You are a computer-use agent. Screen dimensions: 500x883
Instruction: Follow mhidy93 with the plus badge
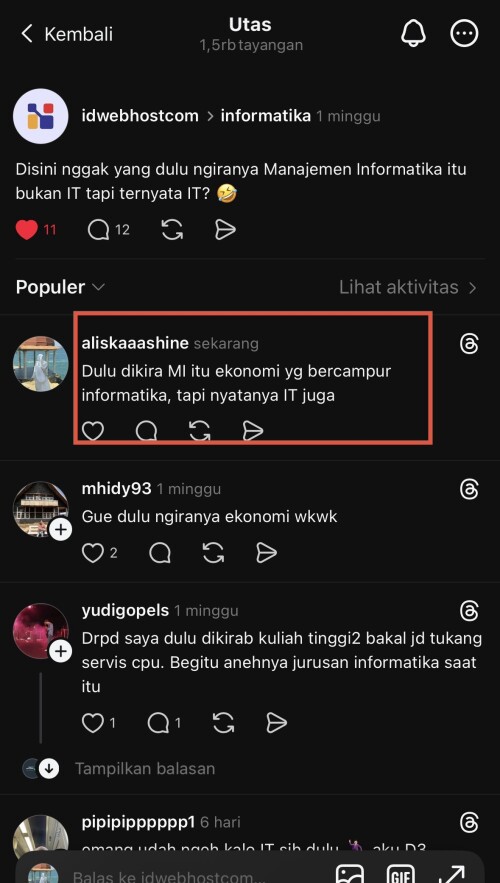pos(61,530)
